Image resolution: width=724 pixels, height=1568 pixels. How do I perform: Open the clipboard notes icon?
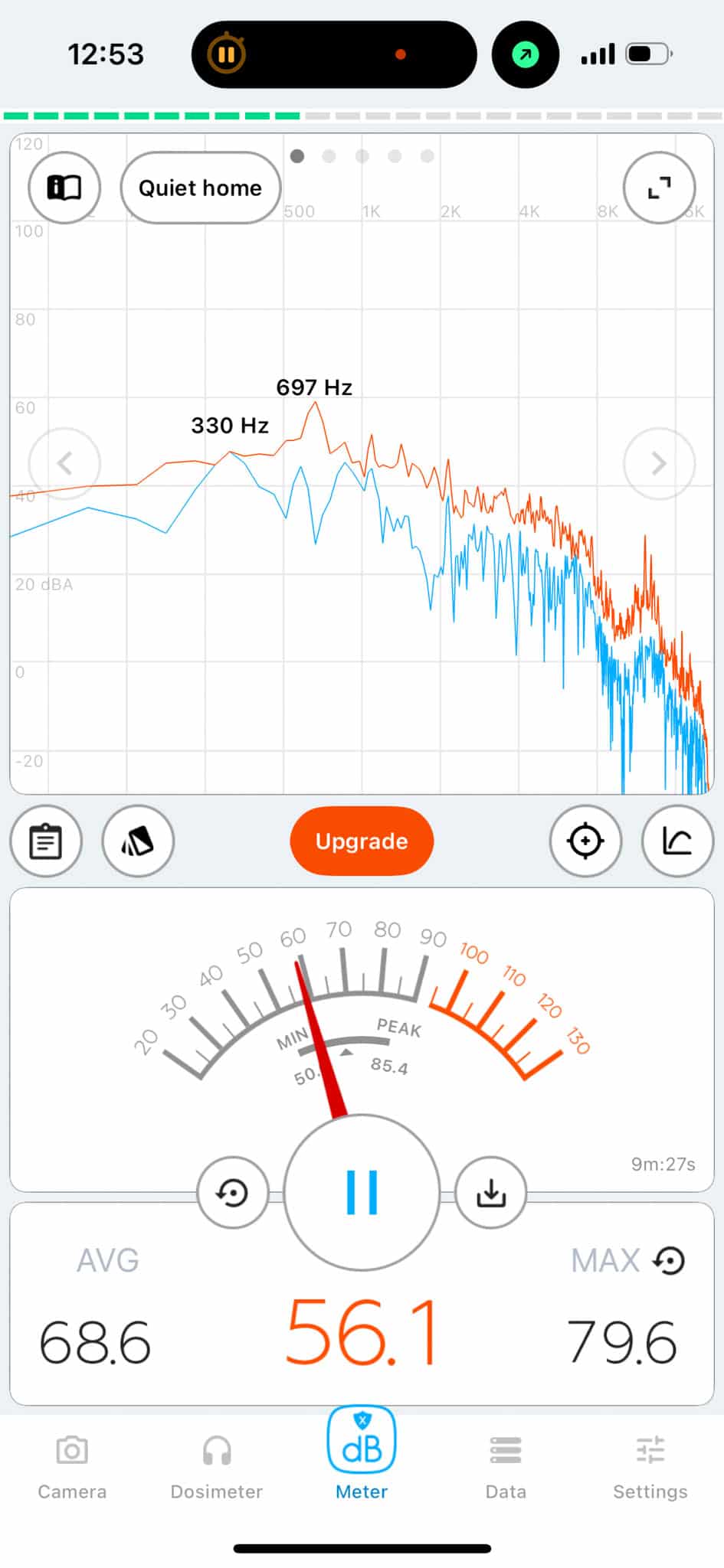click(46, 841)
